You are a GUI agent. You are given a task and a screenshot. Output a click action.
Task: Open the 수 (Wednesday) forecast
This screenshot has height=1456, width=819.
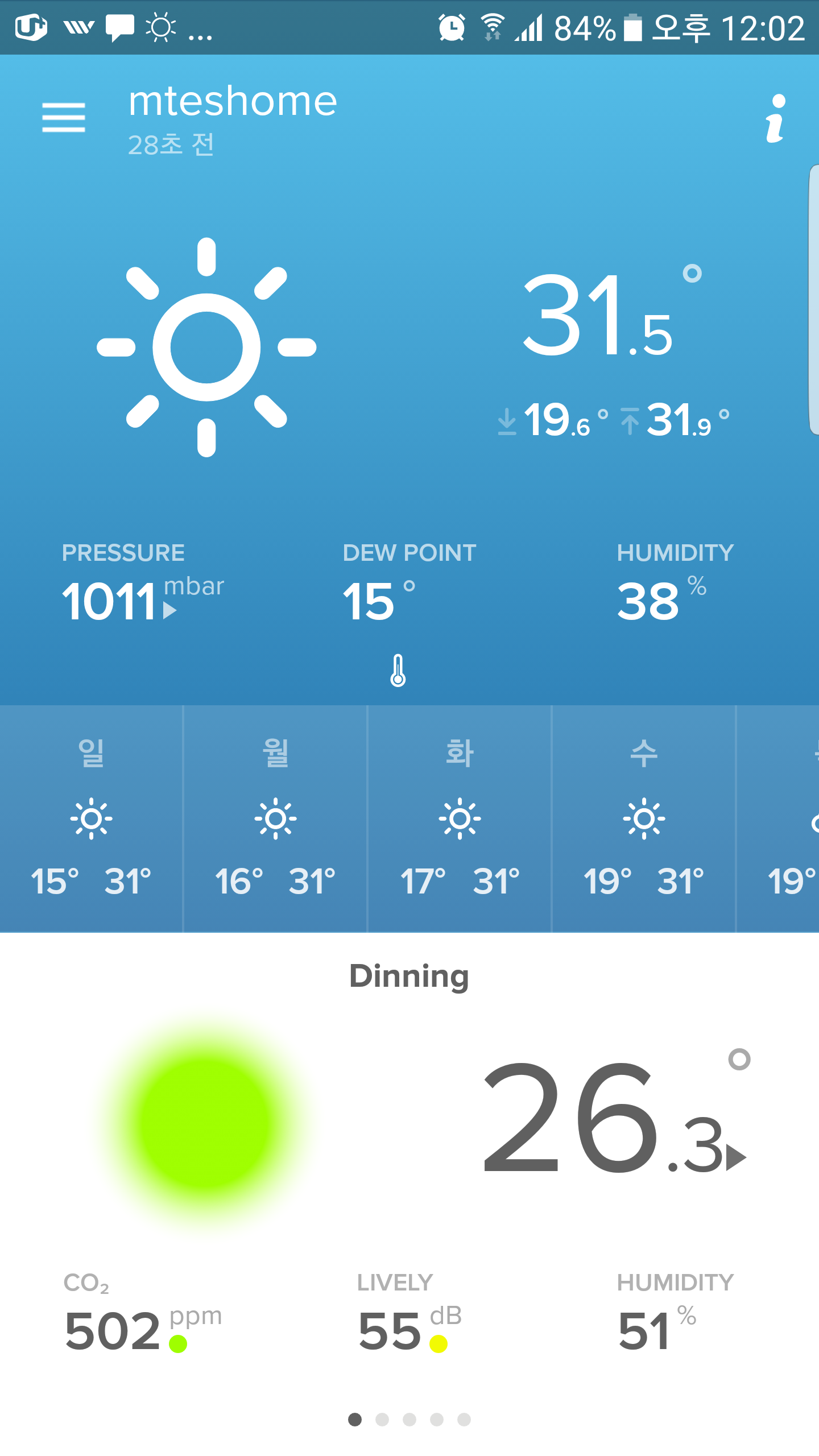point(644,819)
